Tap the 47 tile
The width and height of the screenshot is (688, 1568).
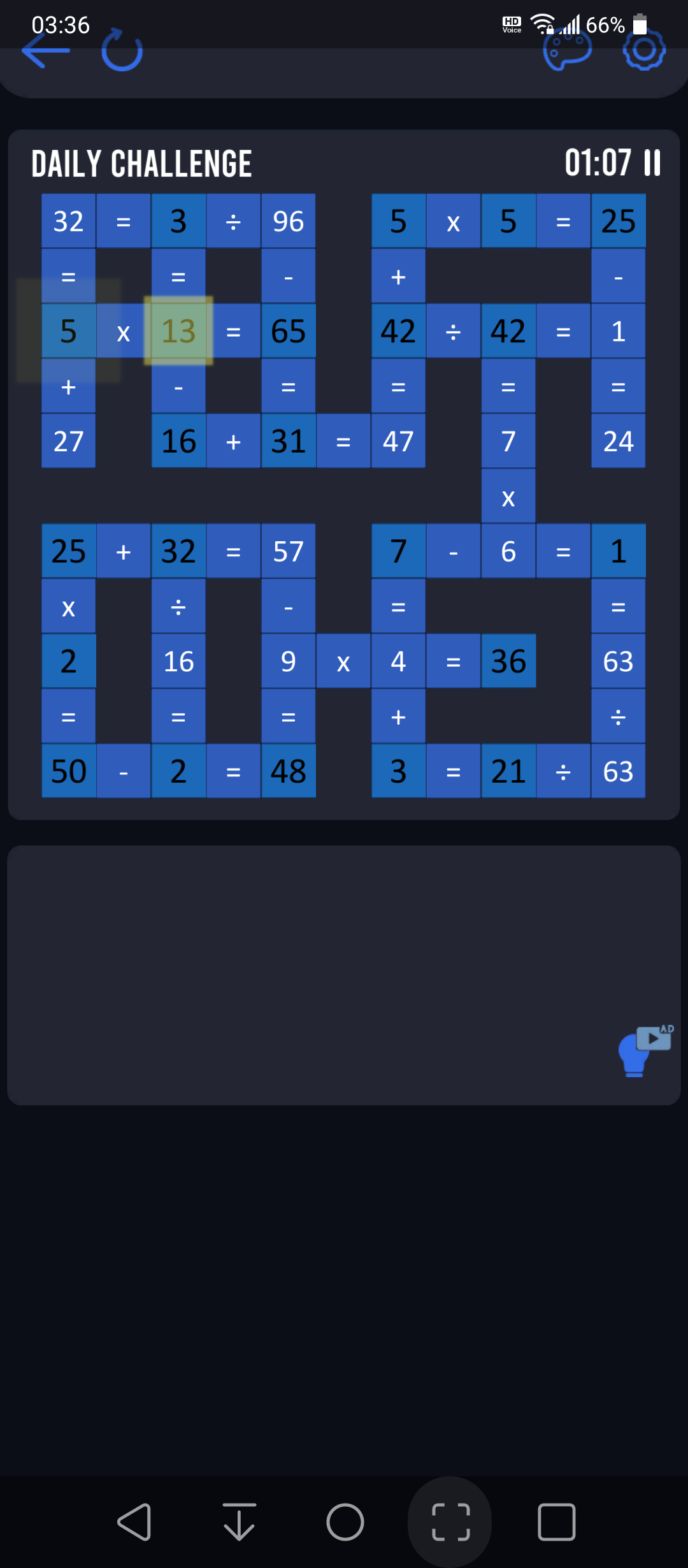(398, 441)
